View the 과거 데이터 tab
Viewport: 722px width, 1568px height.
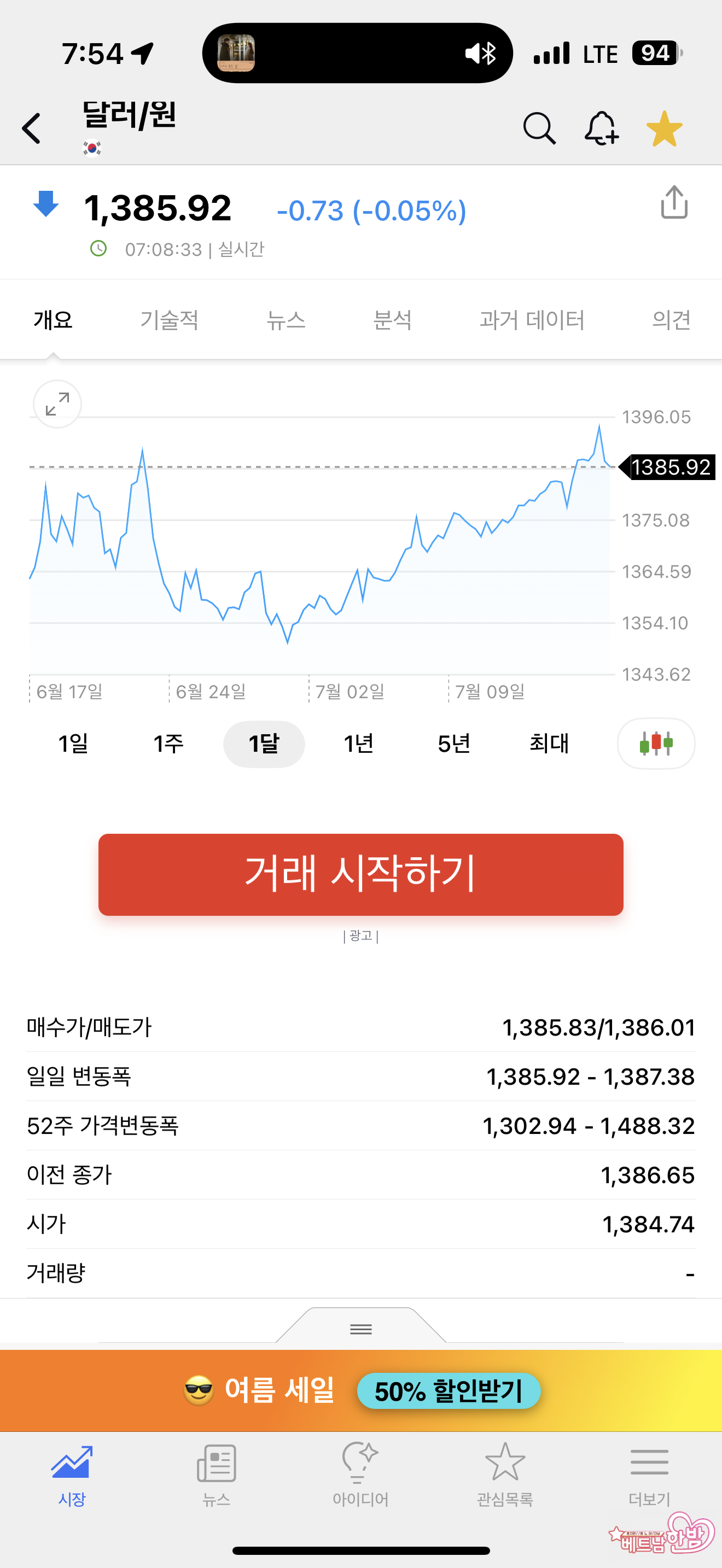point(532,320)
